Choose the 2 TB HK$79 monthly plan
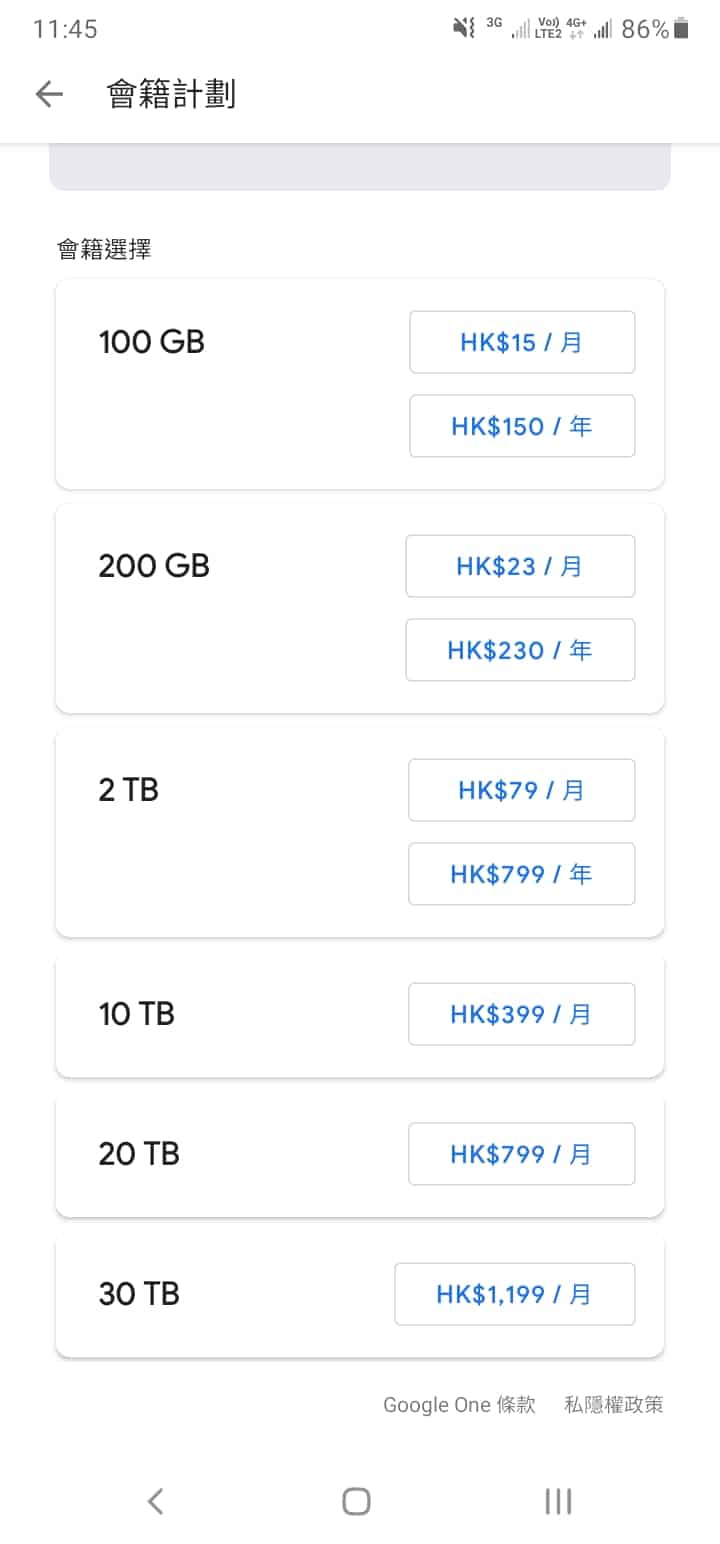 (521, 790)
